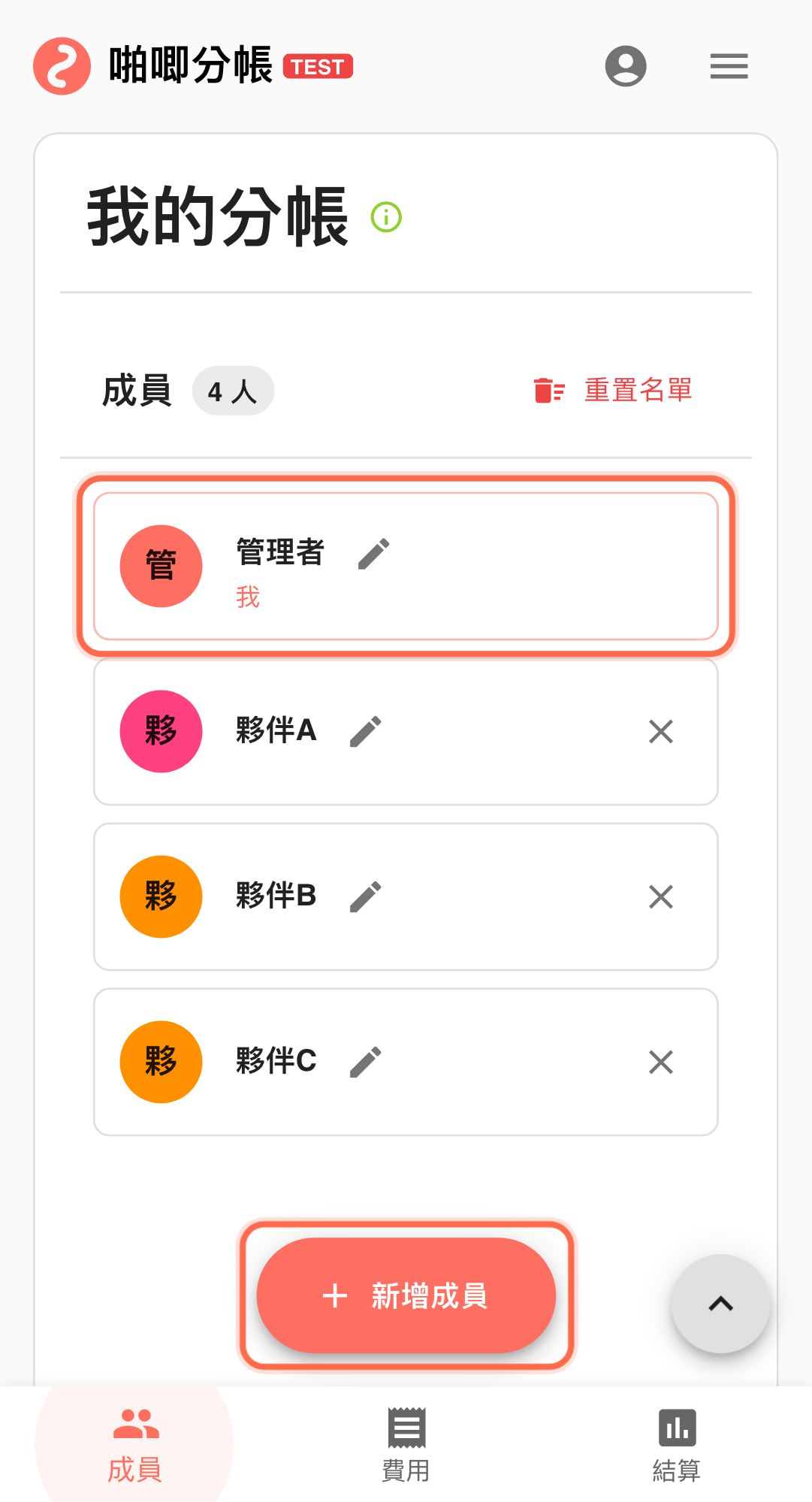Remove 夥伴A from the members
The width and height of the screenshot is (812, 1502).
pyautogui.click(x=660, y=731)
